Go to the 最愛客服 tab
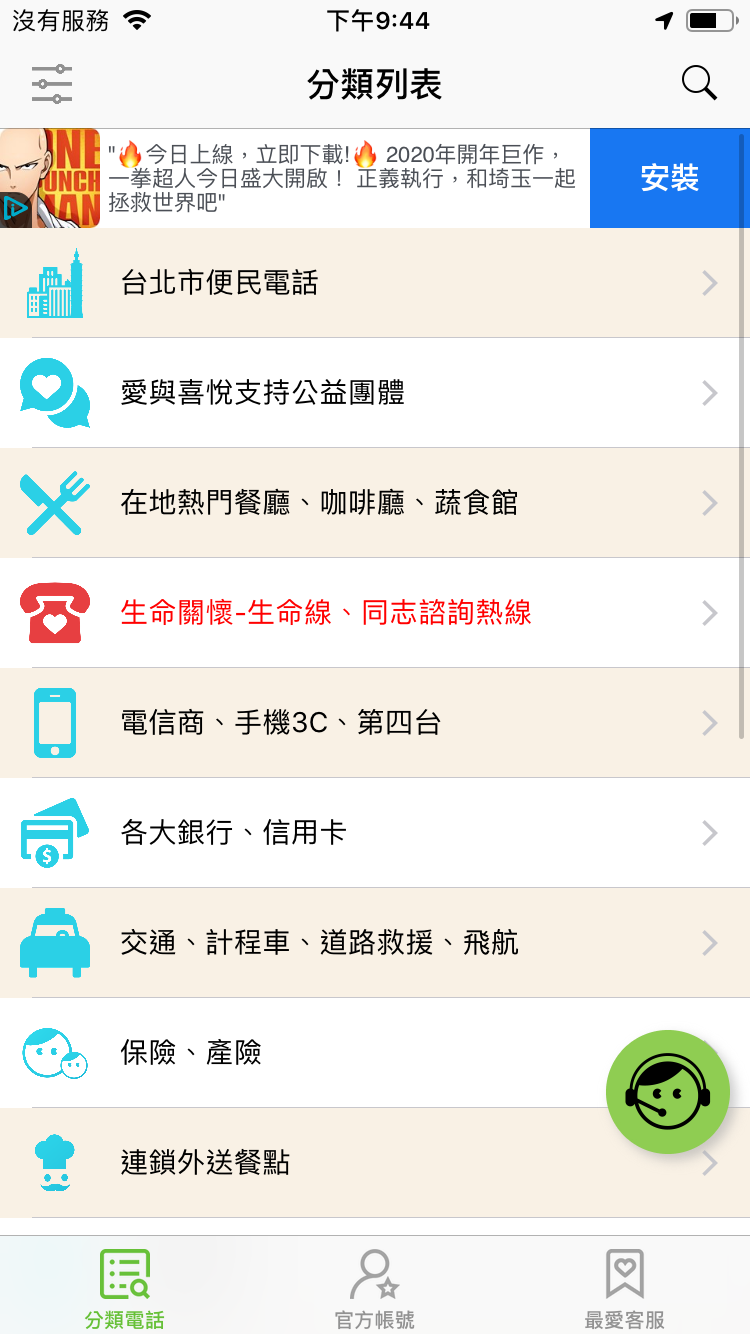The height and width of the screenshot is (1334, 750). click(x=625, y=1289)
